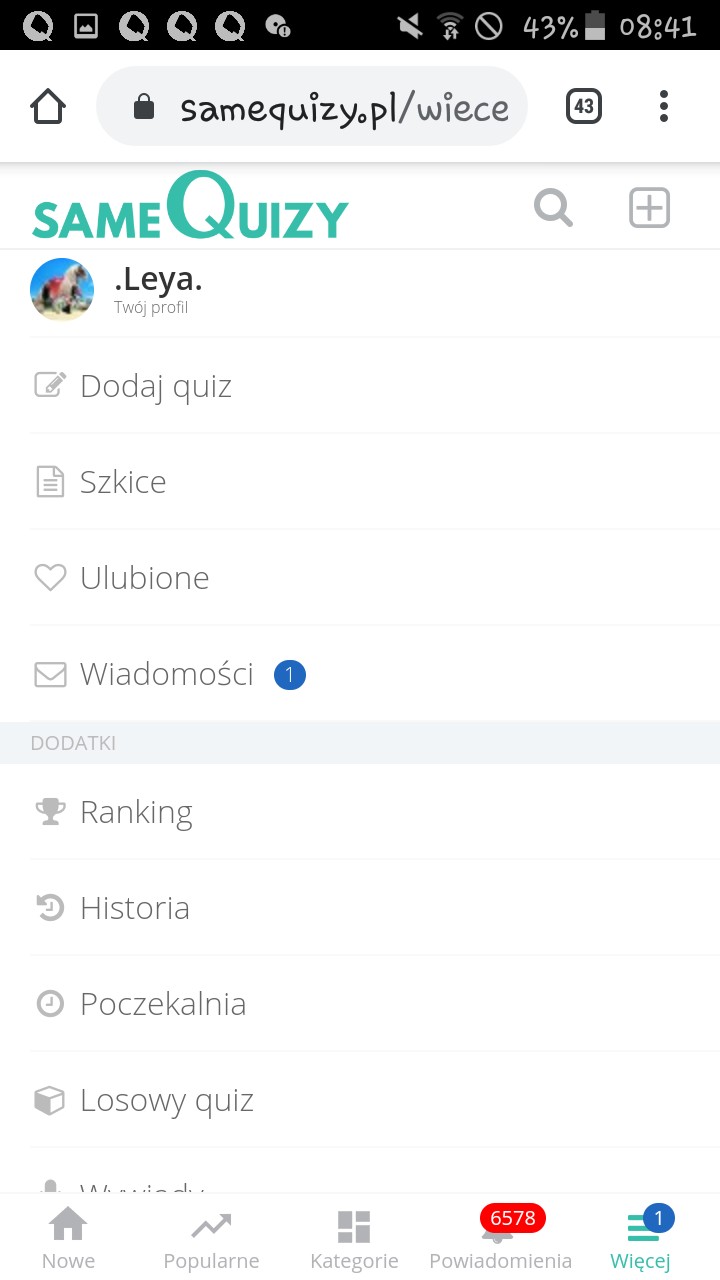
Task: View Historia
Action: tap(135, 908)
